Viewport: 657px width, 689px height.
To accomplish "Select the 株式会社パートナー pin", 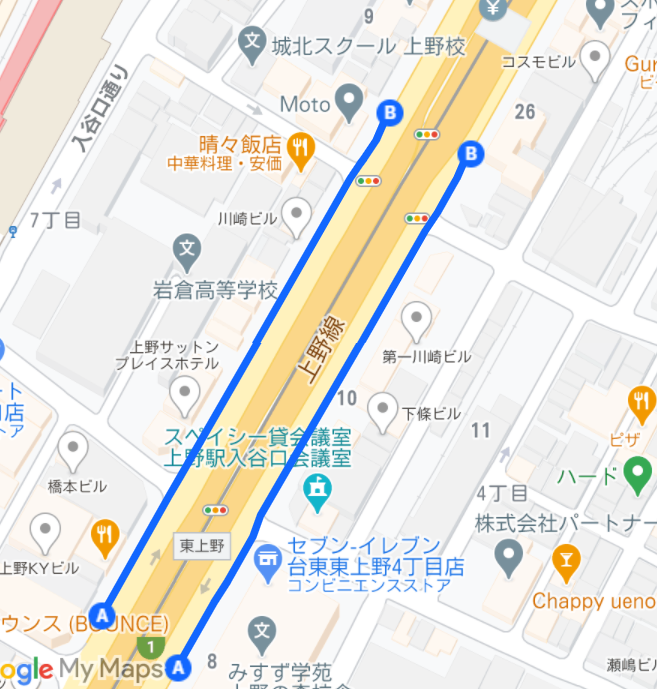I will [509, 558].
